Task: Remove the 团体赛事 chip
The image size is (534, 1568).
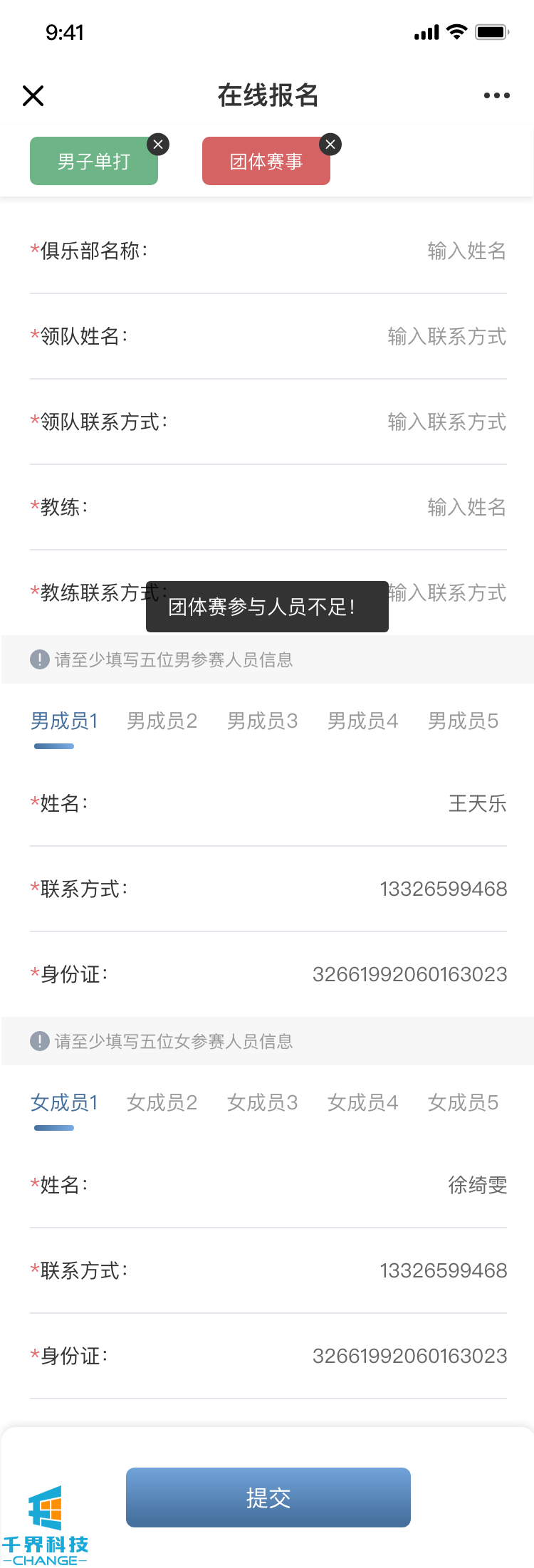Action: tap(330, 145)
